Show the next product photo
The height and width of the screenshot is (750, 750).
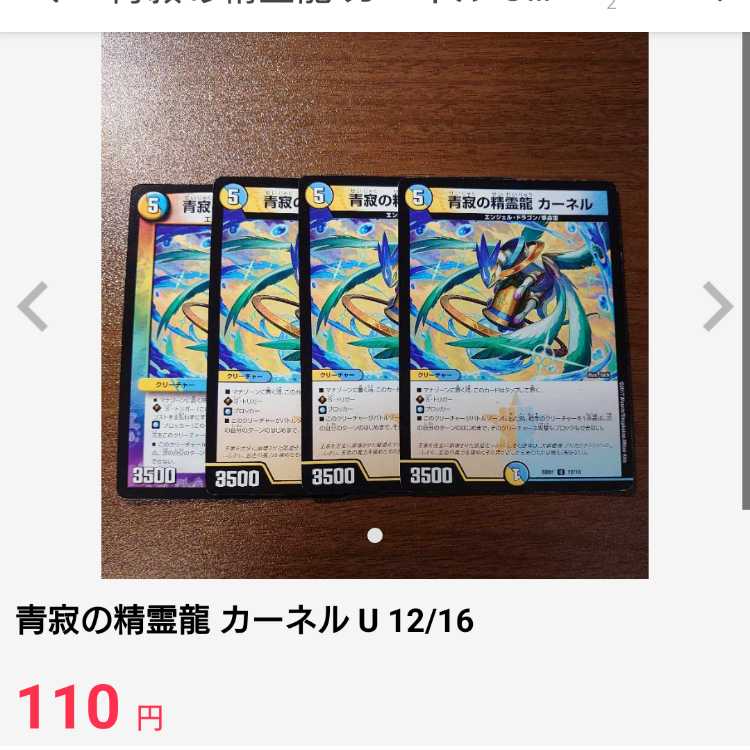(717, 306)
